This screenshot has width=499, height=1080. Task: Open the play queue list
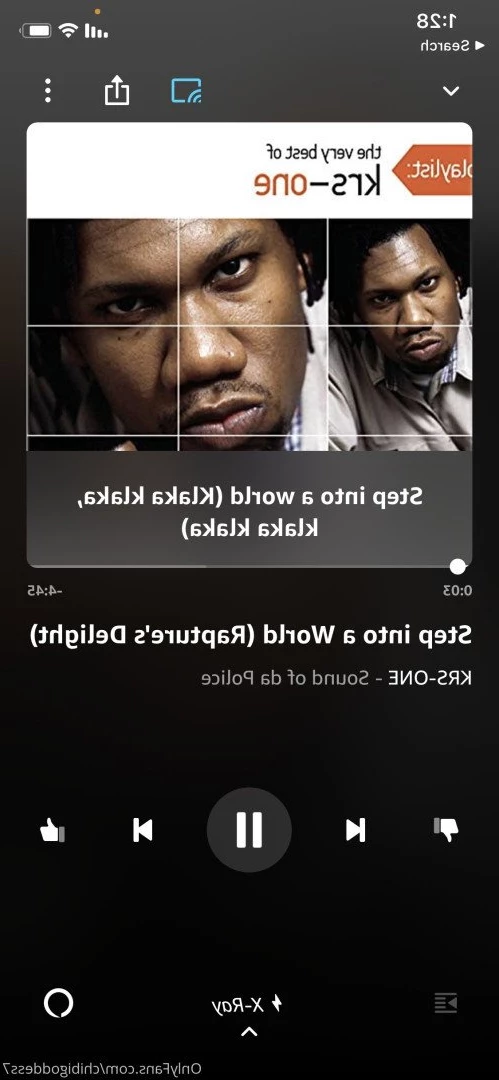pos(446,1004)
